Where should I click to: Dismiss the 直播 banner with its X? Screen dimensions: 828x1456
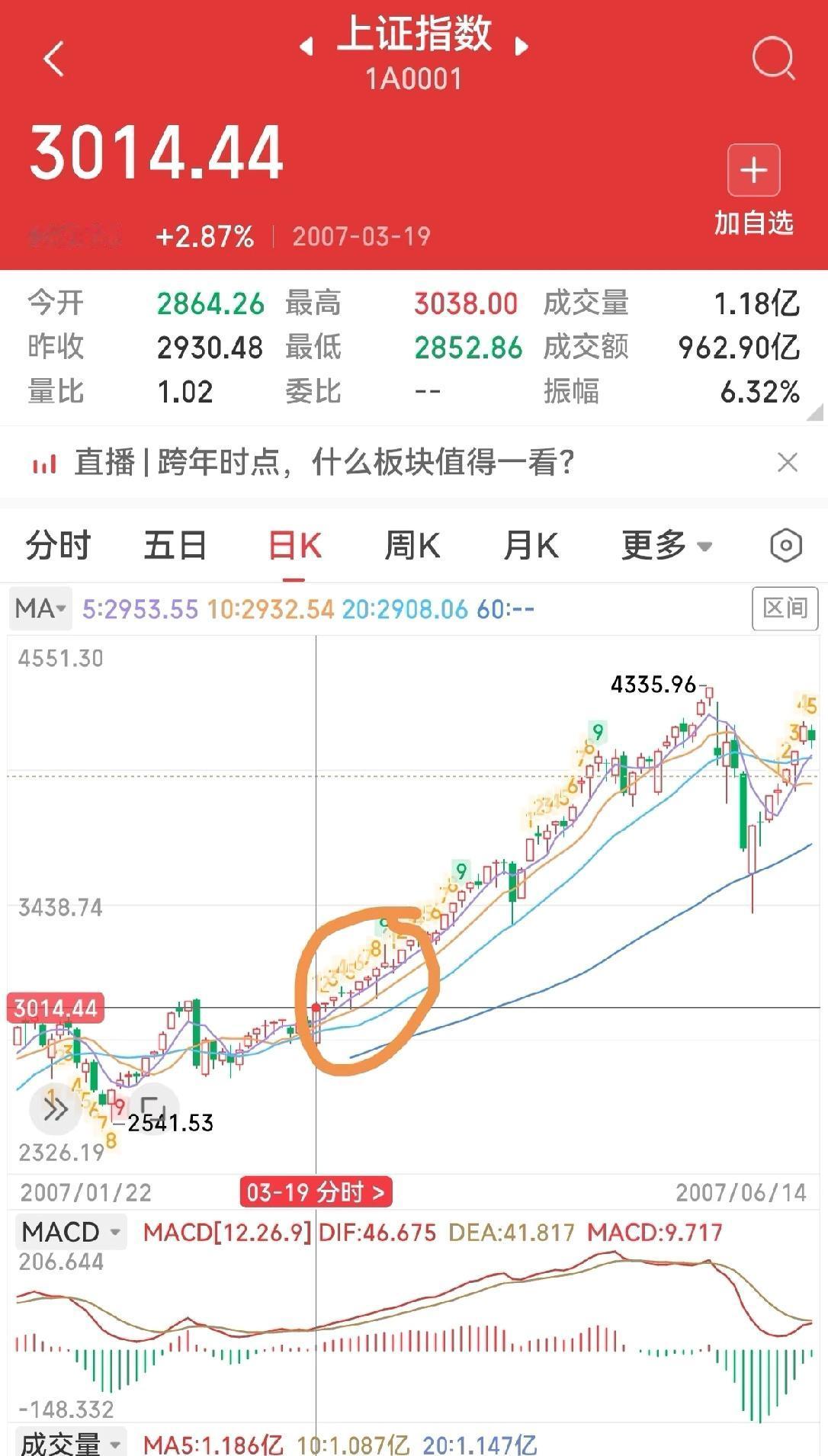[788, 462]
